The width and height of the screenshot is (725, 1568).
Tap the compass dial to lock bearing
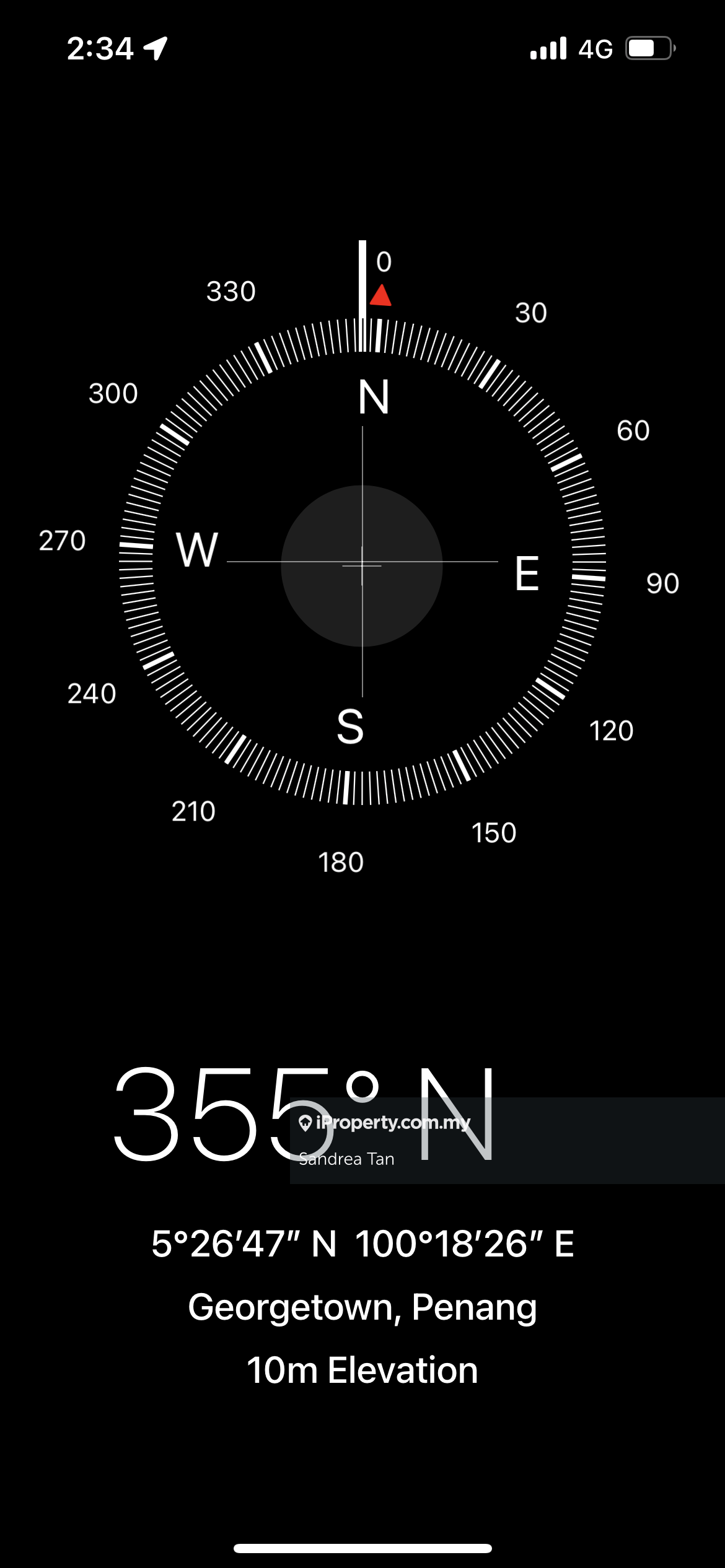[x=362, y=565]
